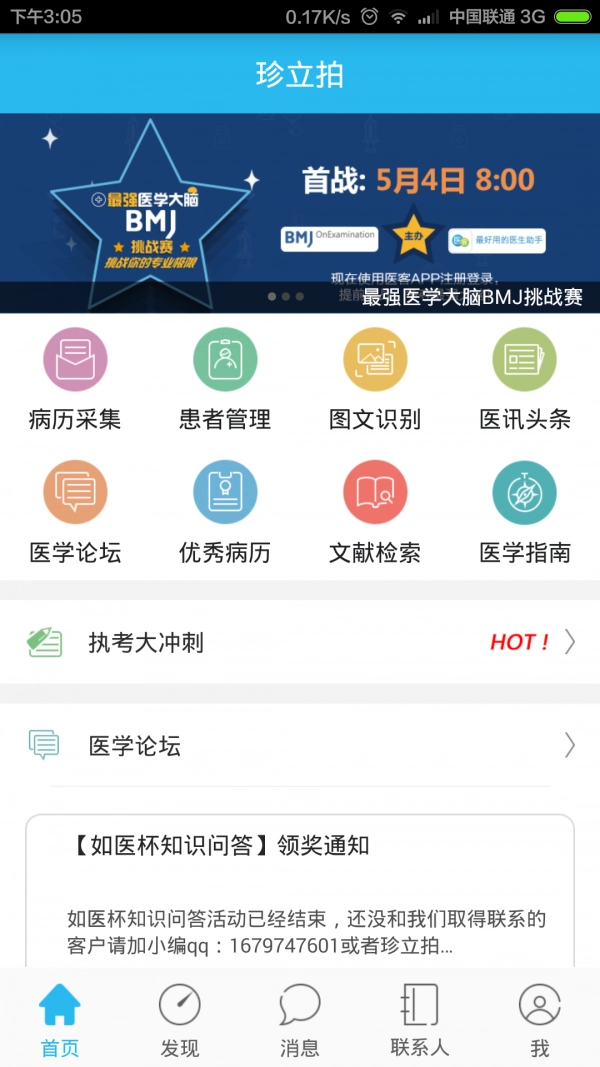Image resolution: width=600 pixels, height=1067 pixels.
Task: Expand the 医学论坛 section row
Action: (300, 745)
